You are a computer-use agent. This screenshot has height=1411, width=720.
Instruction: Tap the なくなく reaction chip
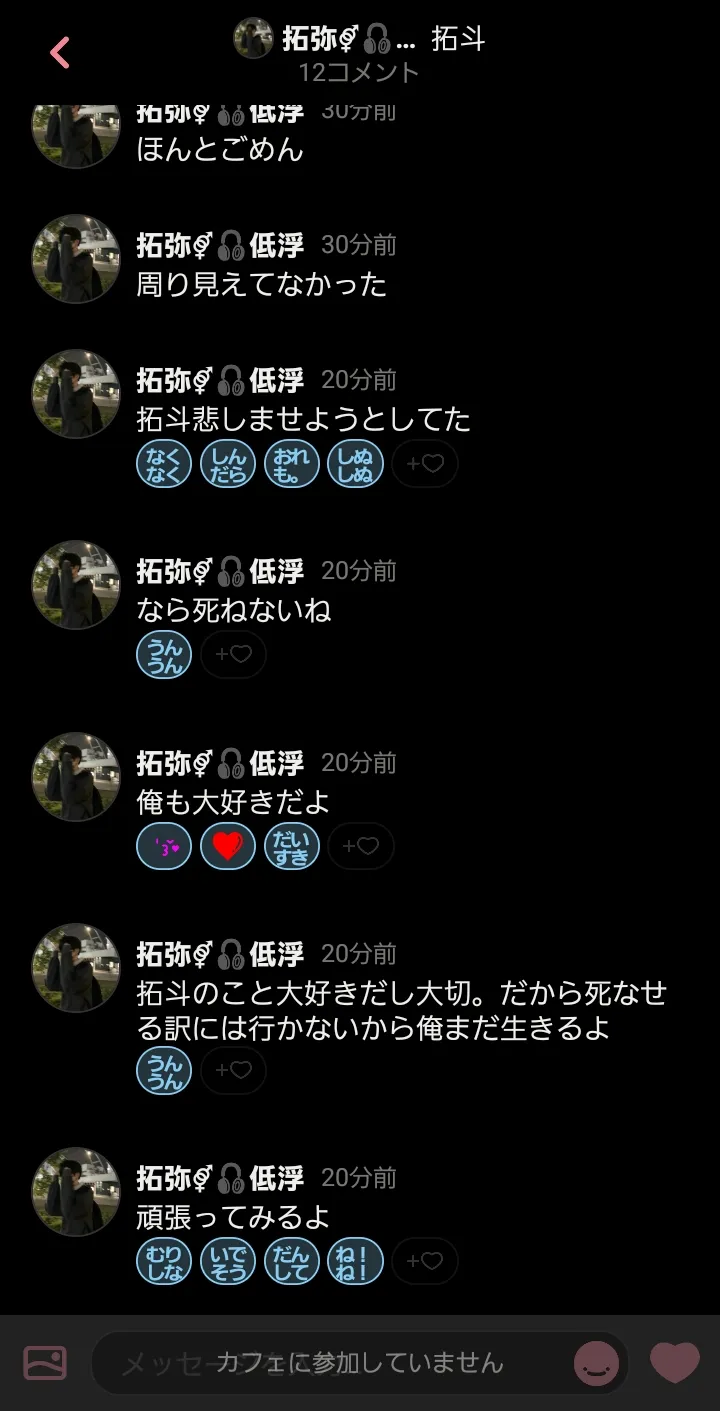click(x=164, y=464)
